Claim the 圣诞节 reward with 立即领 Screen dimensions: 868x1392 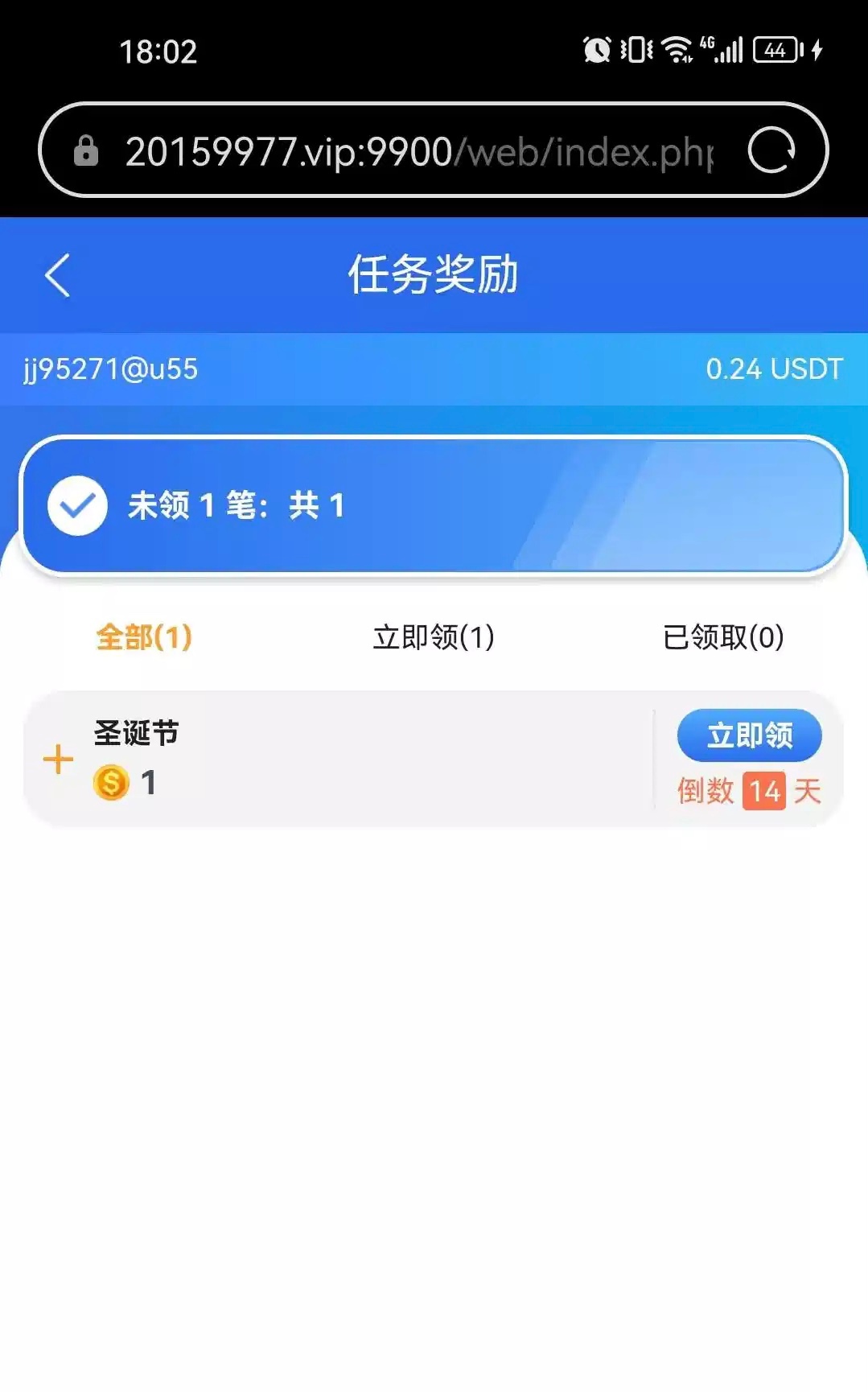749,735
